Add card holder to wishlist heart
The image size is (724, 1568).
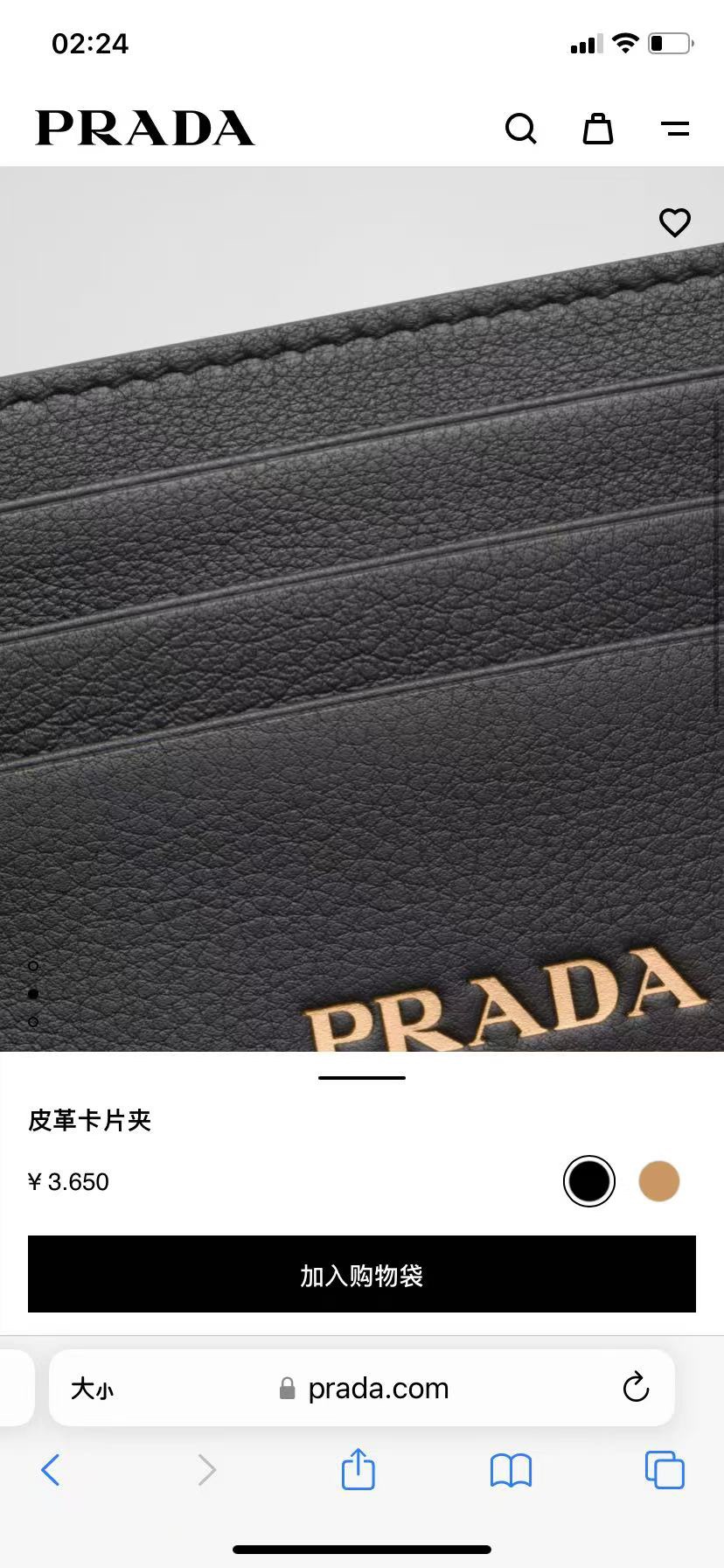click(x=674, y=222)
